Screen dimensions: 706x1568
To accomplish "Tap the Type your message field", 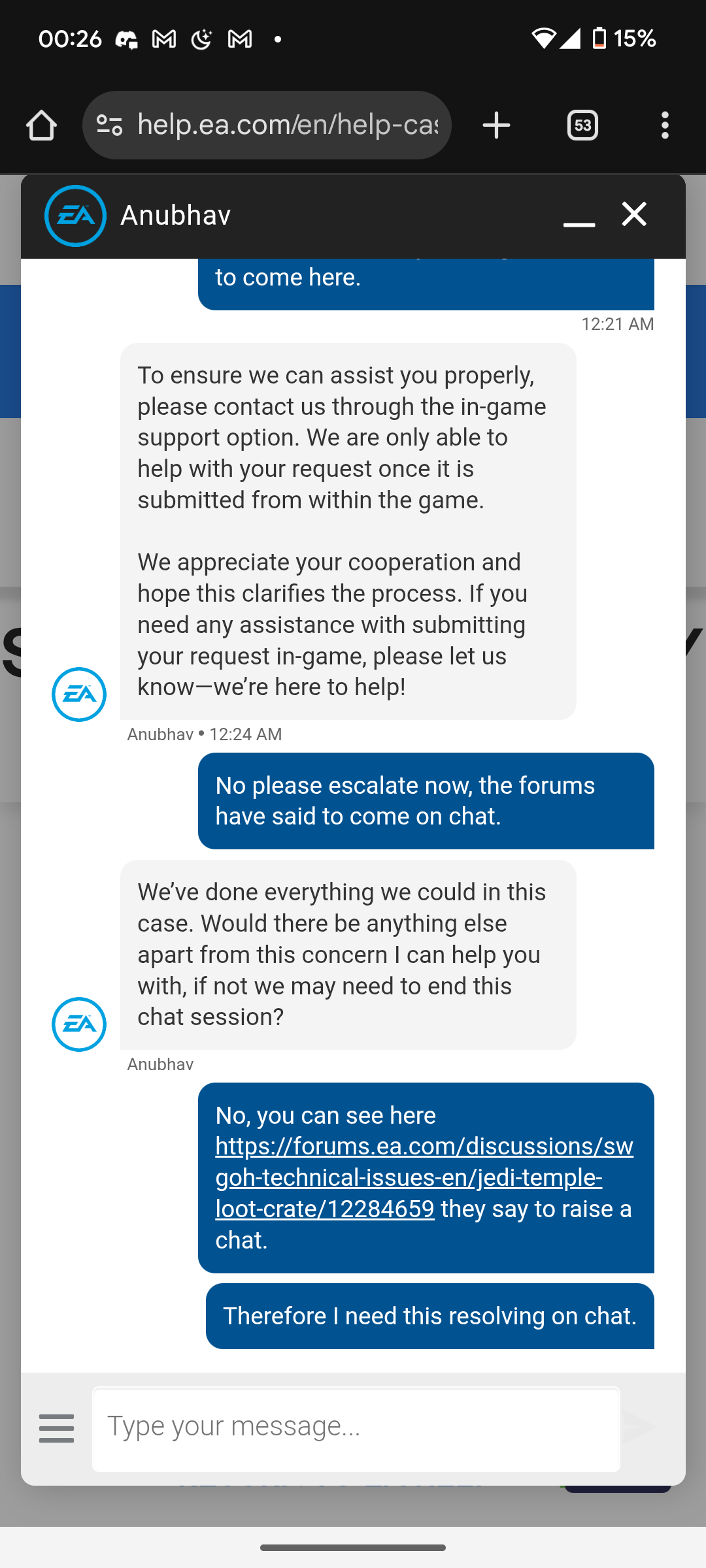I will point(356,1429).
